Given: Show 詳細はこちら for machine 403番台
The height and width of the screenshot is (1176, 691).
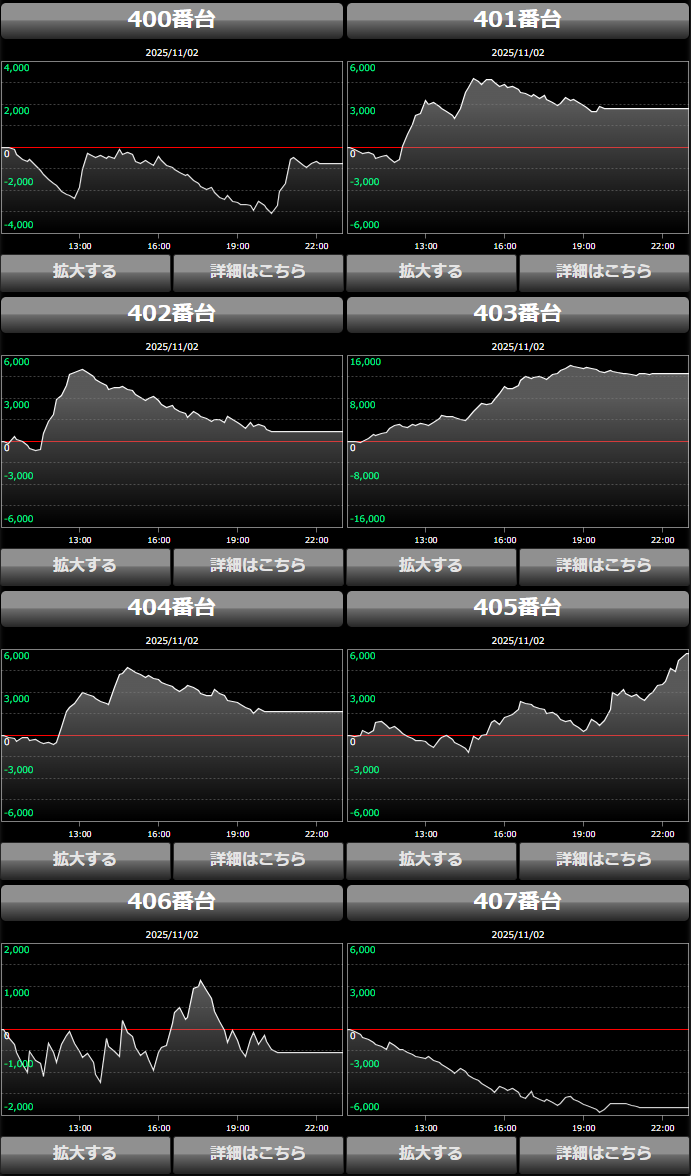Looking at the screenshot, I should tap(604, 565).
